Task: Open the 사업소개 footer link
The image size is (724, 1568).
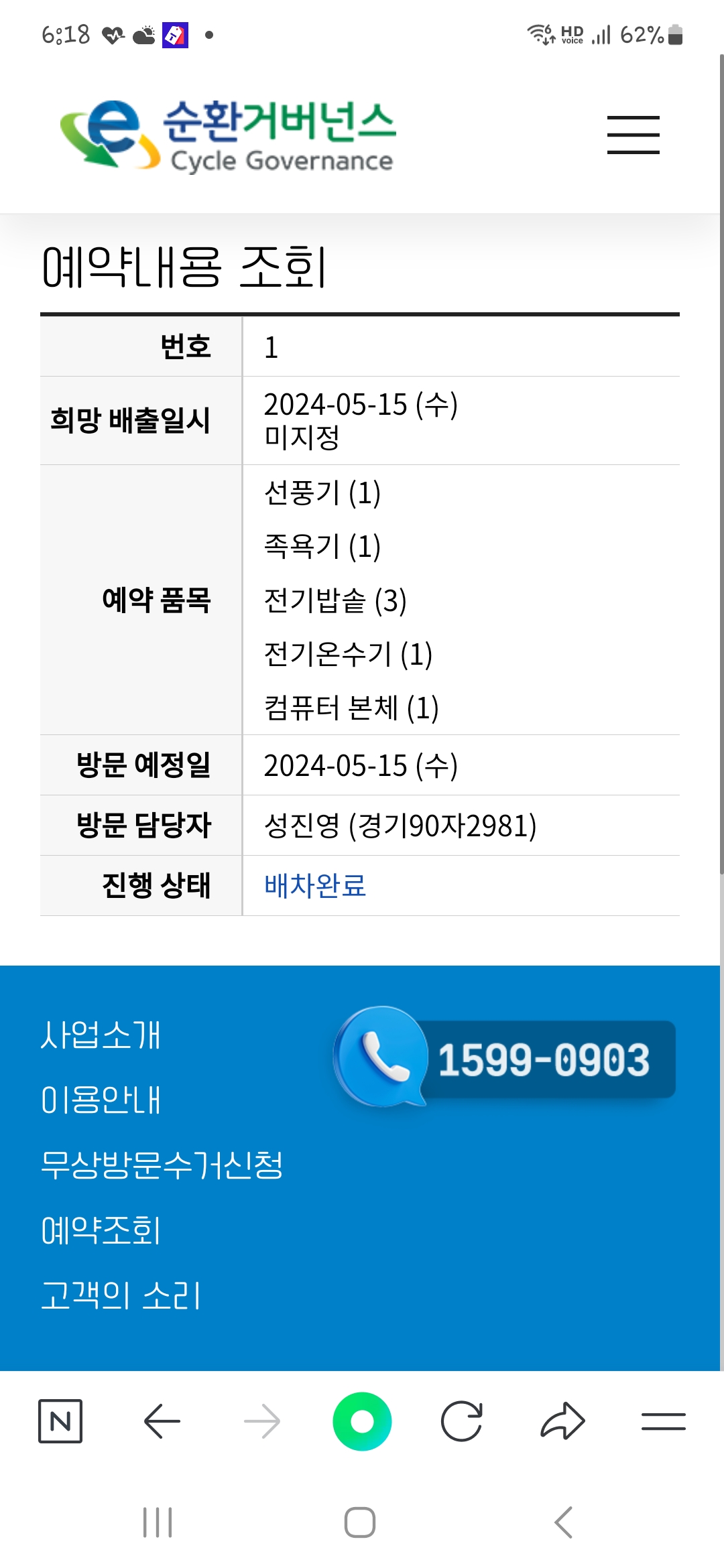Action: 101,1035
